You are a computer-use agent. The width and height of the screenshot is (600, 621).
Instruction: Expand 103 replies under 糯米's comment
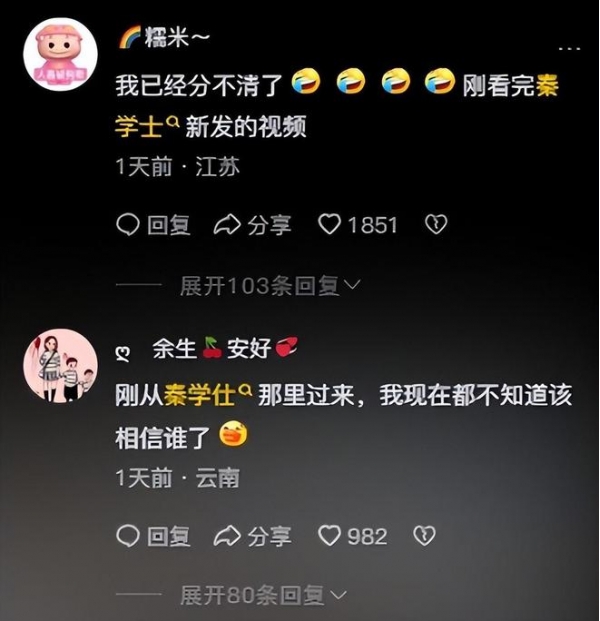(270, 286)
